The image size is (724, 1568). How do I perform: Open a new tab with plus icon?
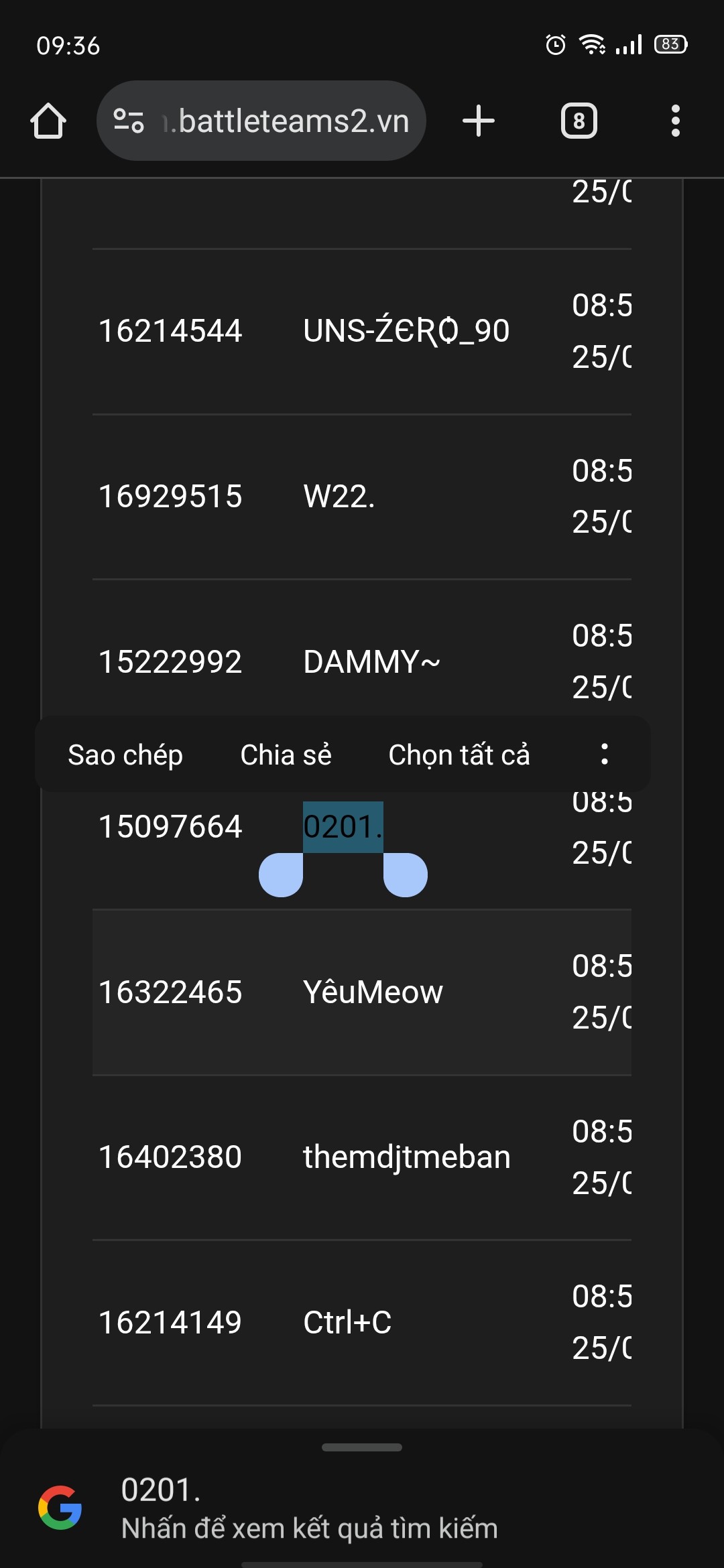(479, 121)
